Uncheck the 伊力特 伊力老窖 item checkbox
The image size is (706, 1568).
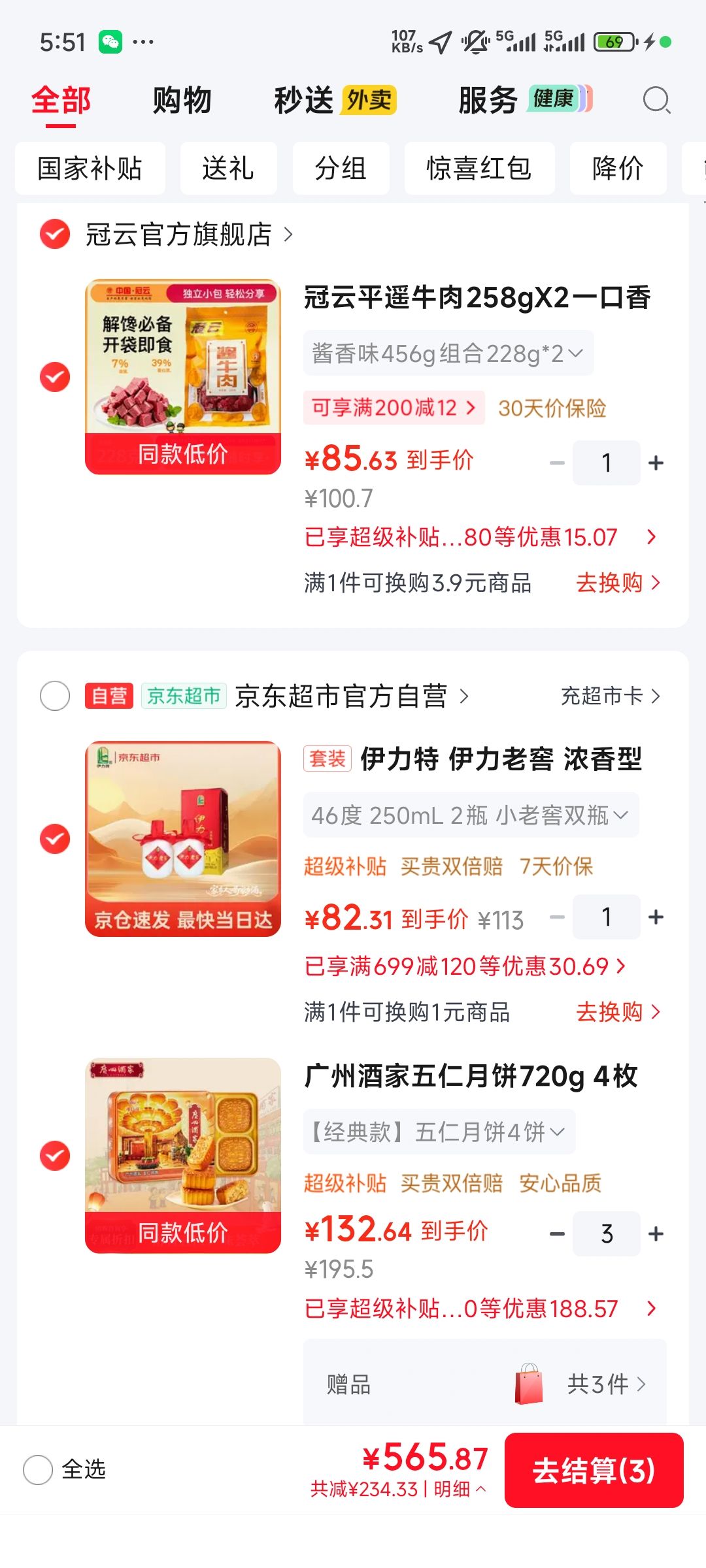55,839
